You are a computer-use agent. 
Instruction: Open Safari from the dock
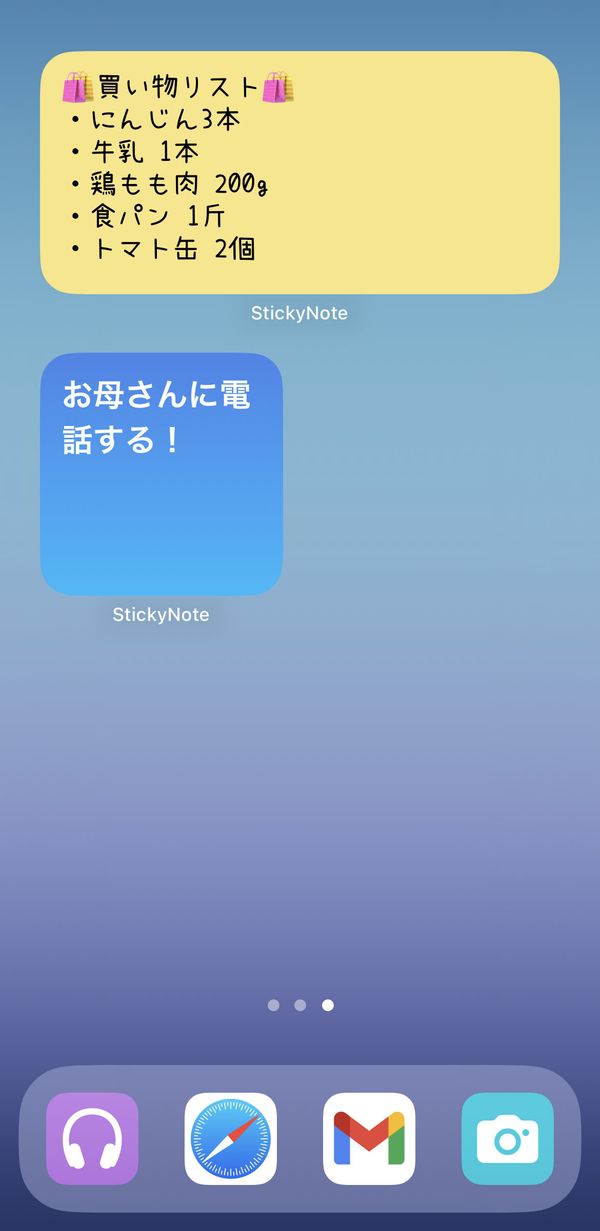pos(231,1138)
